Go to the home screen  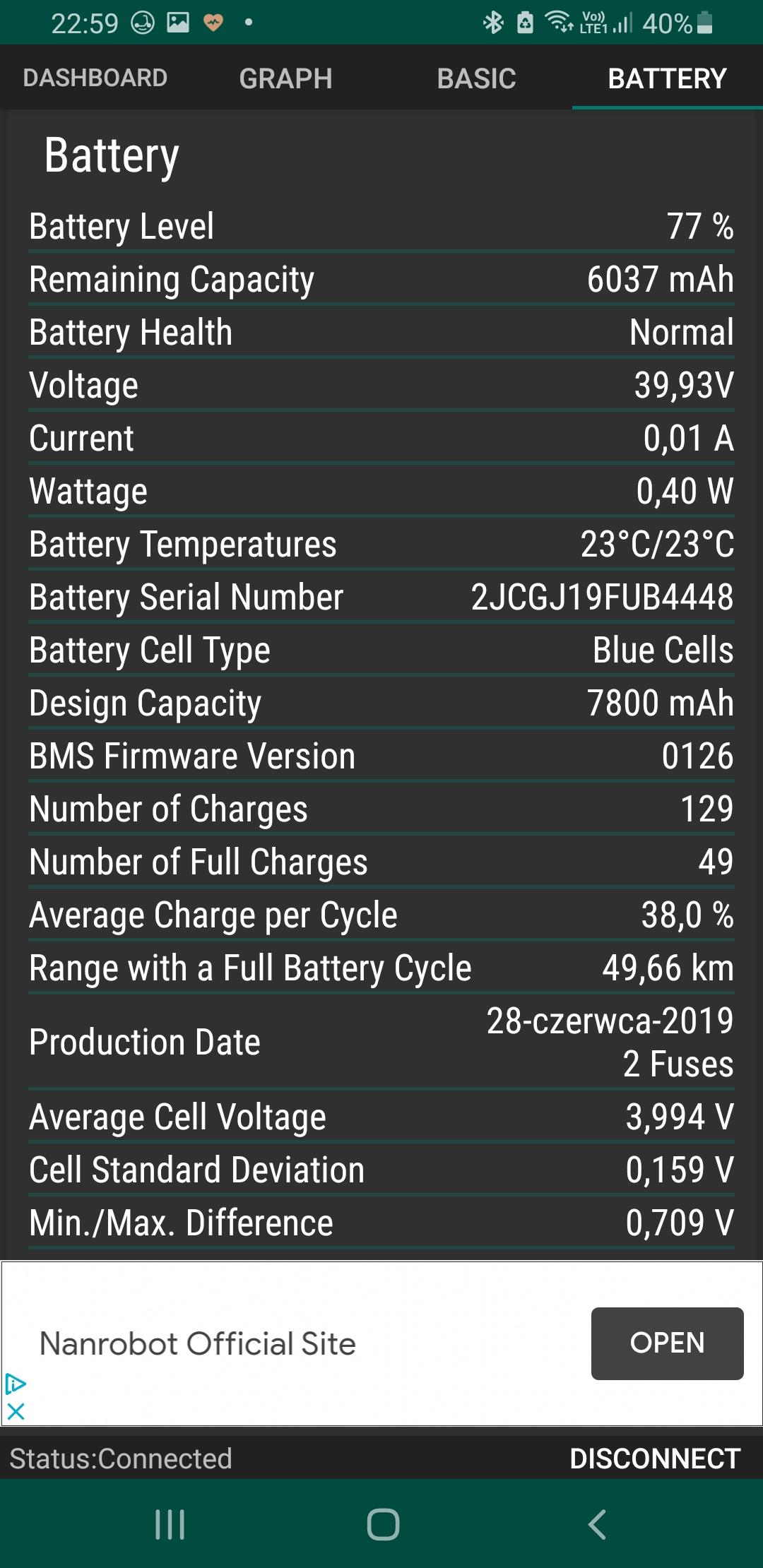point(383,1524)
